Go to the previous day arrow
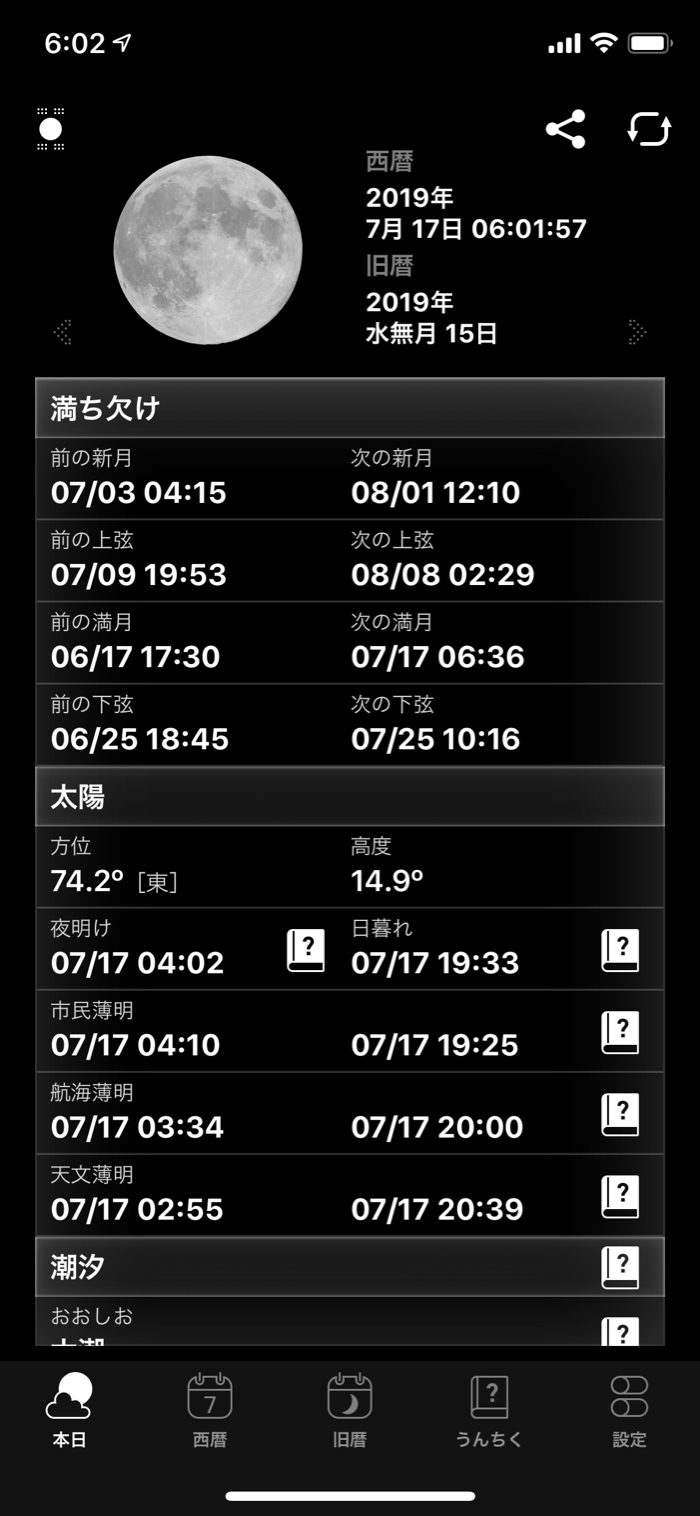Image resolution: width=700 pixels, height=1516 pixels. (63, 332)
